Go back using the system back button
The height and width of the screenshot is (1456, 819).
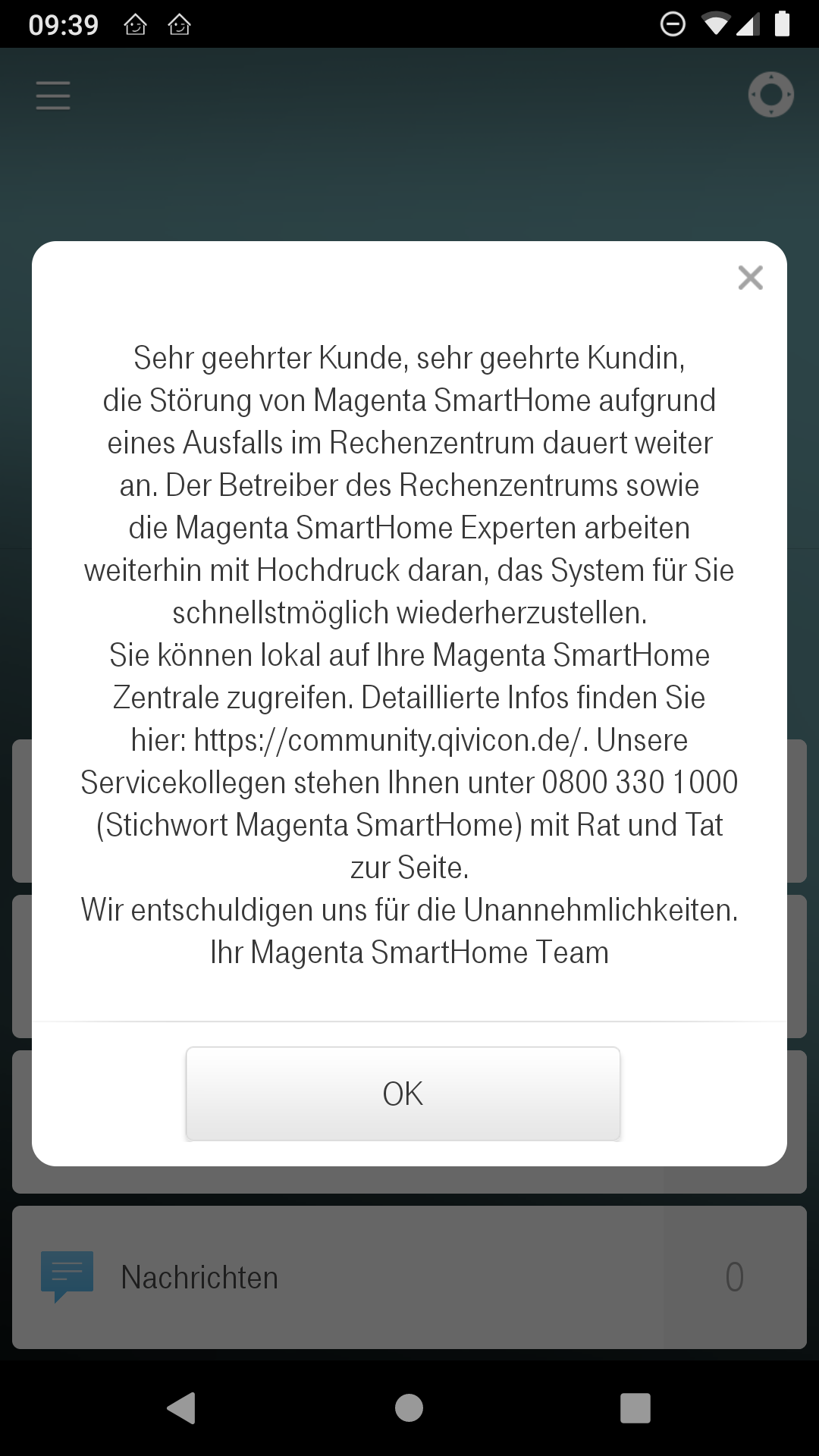(181, 1408)
